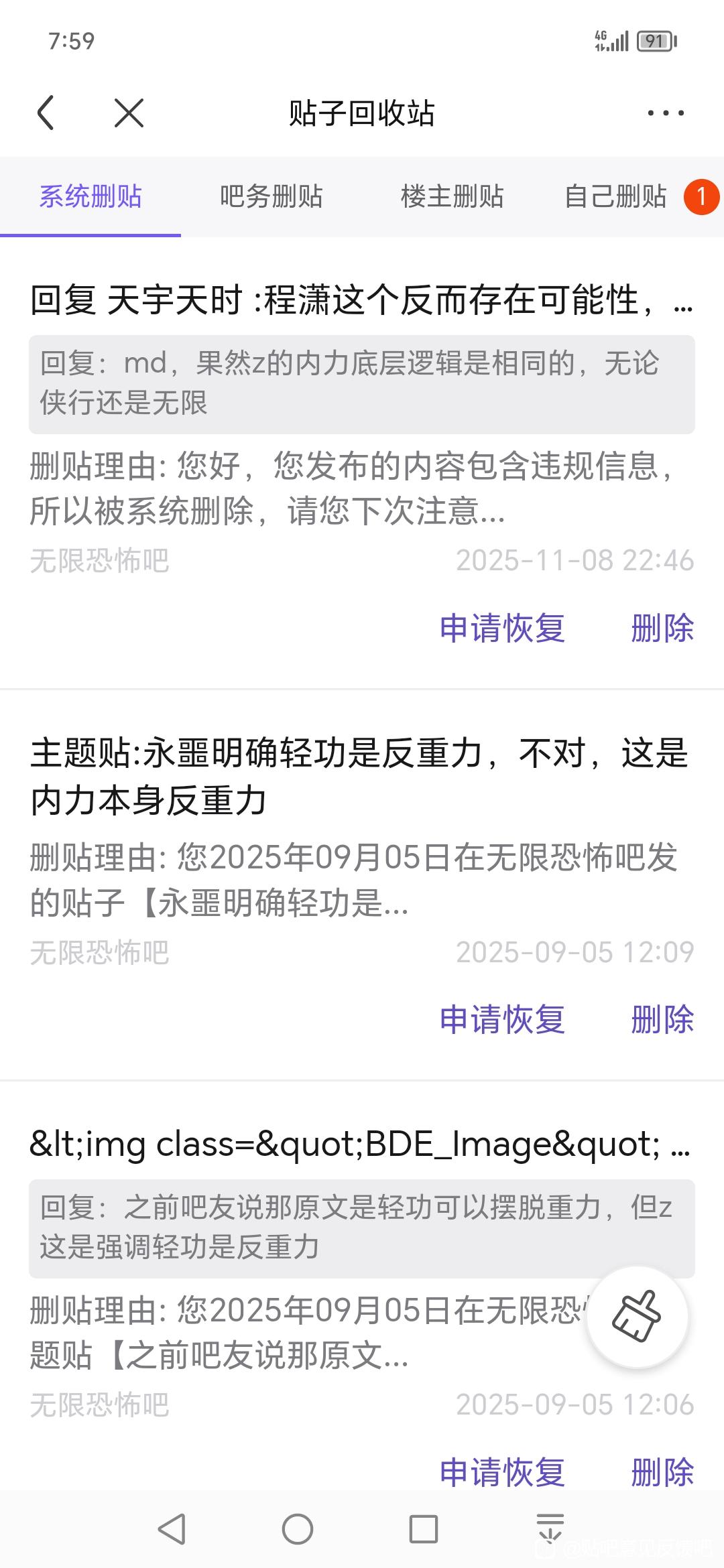Switch to the 吧务删贴 tab

(x=271, y=197)
